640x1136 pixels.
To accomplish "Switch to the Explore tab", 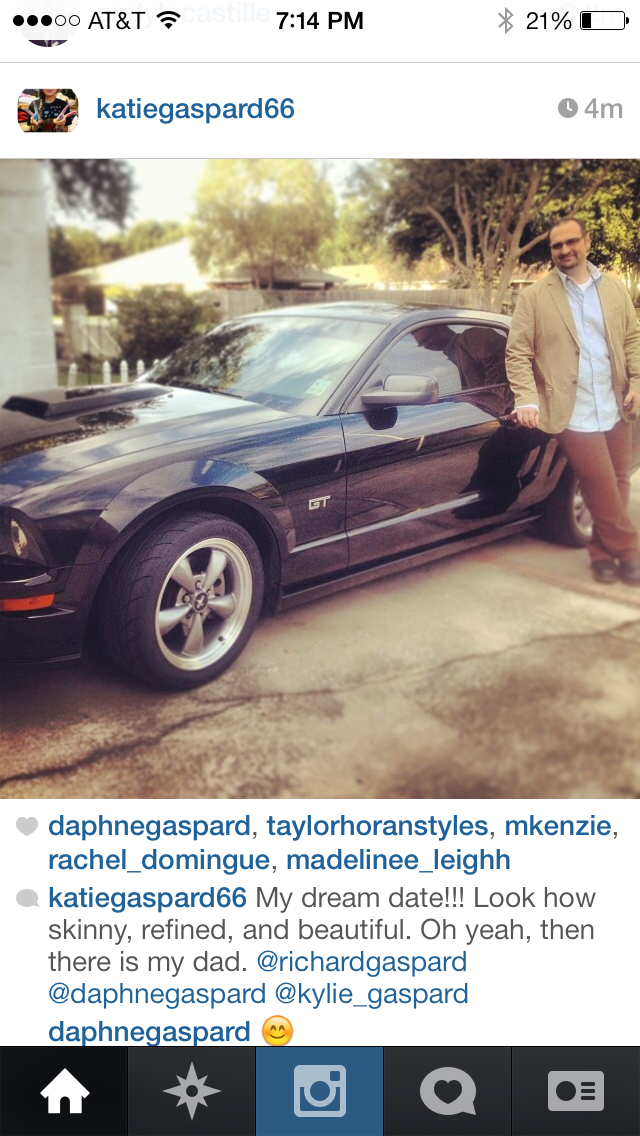I will [191, 1091].
